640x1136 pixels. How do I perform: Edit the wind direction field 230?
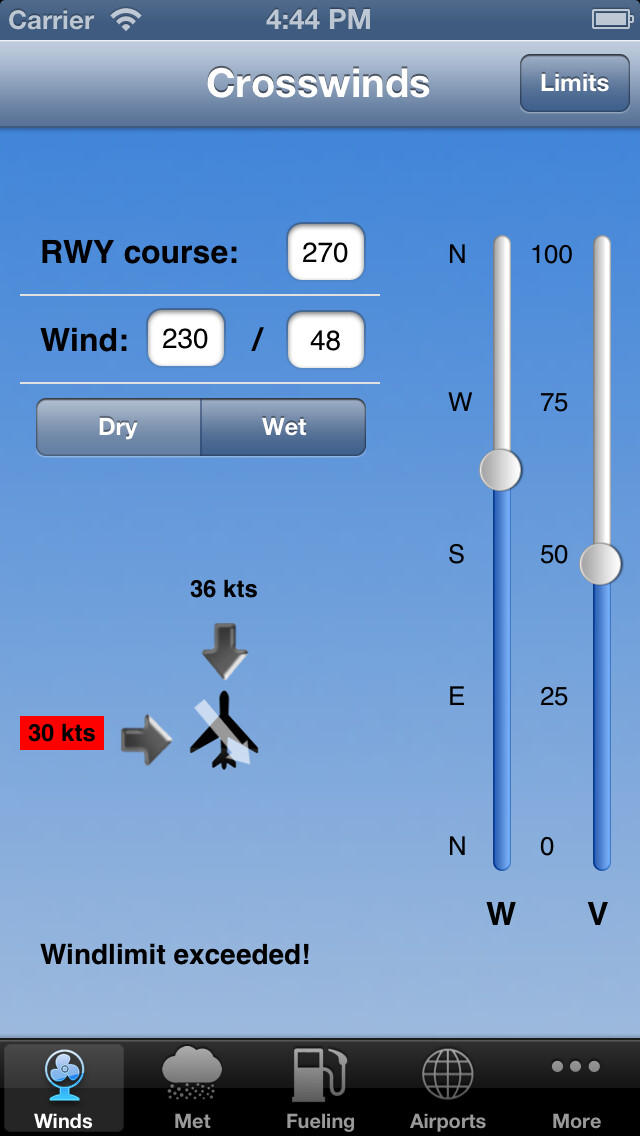point(185,339)
